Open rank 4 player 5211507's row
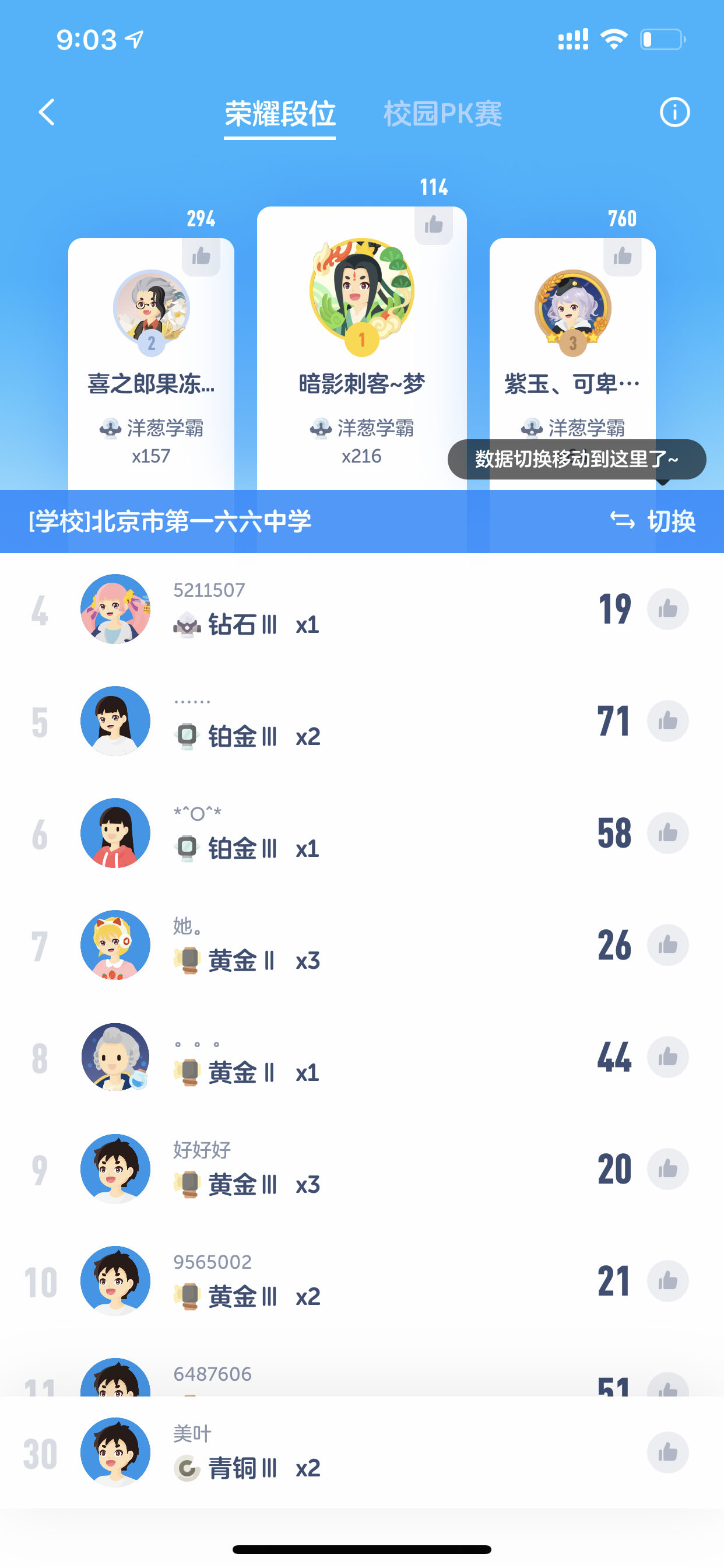Viewport: 724px width, 1568px height. click(362, 608)
